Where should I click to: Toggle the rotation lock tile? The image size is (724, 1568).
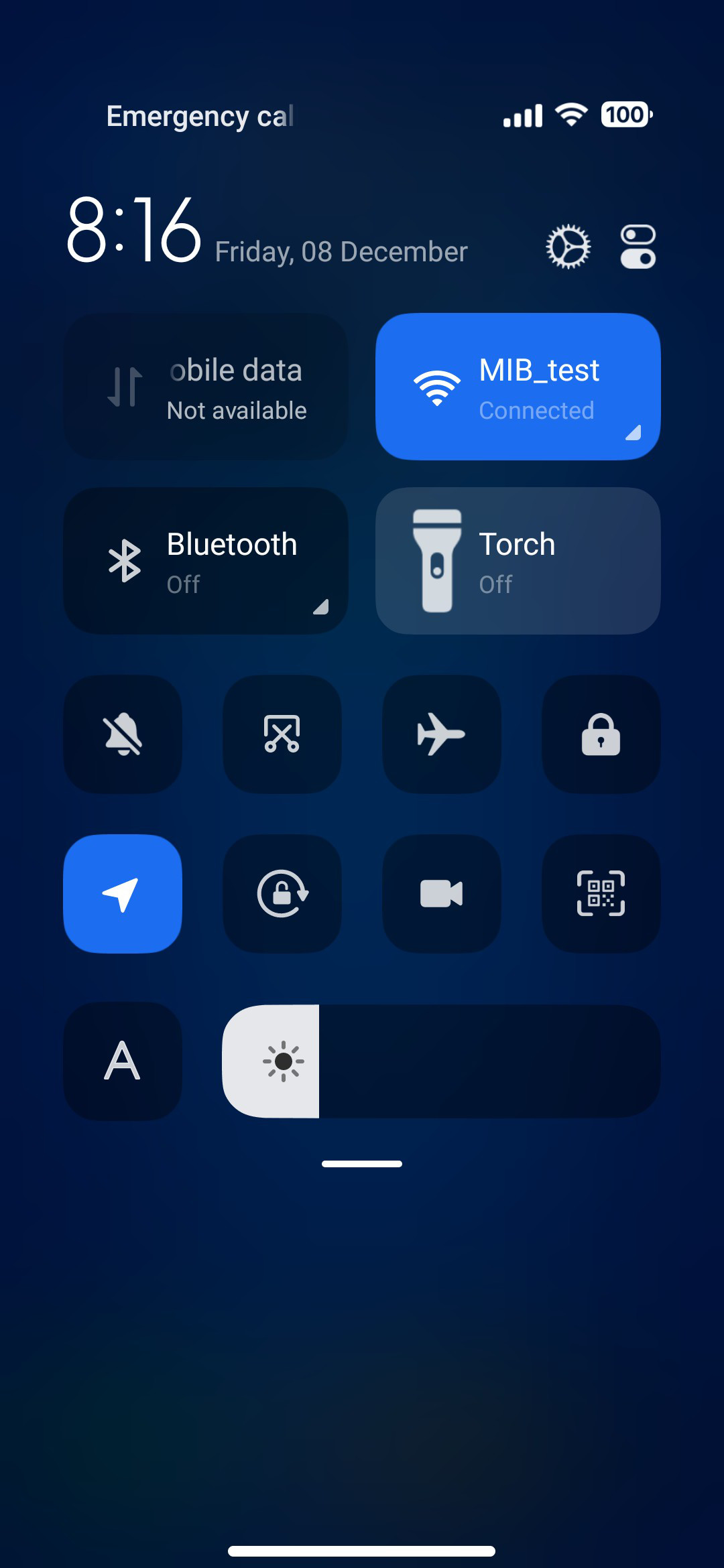tap(282, 894)
